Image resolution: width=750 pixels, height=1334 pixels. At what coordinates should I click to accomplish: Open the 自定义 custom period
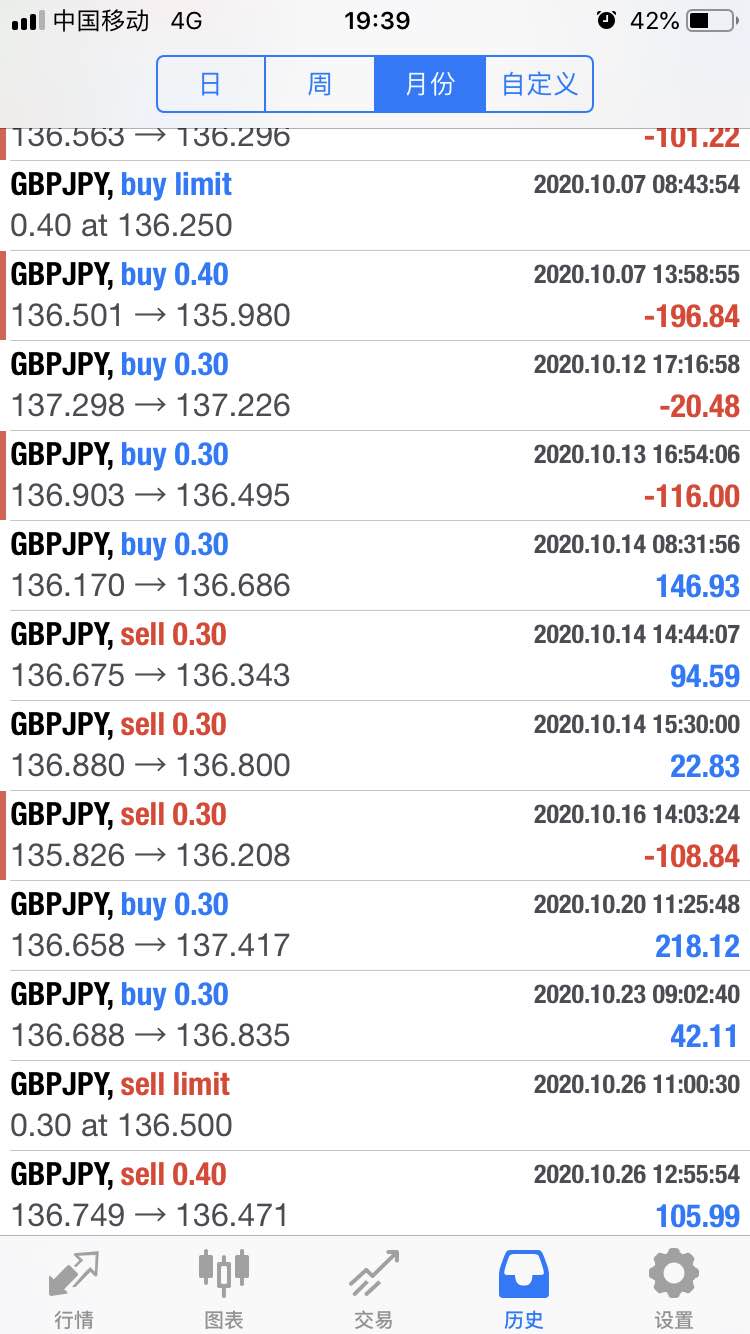pos(540,83)
